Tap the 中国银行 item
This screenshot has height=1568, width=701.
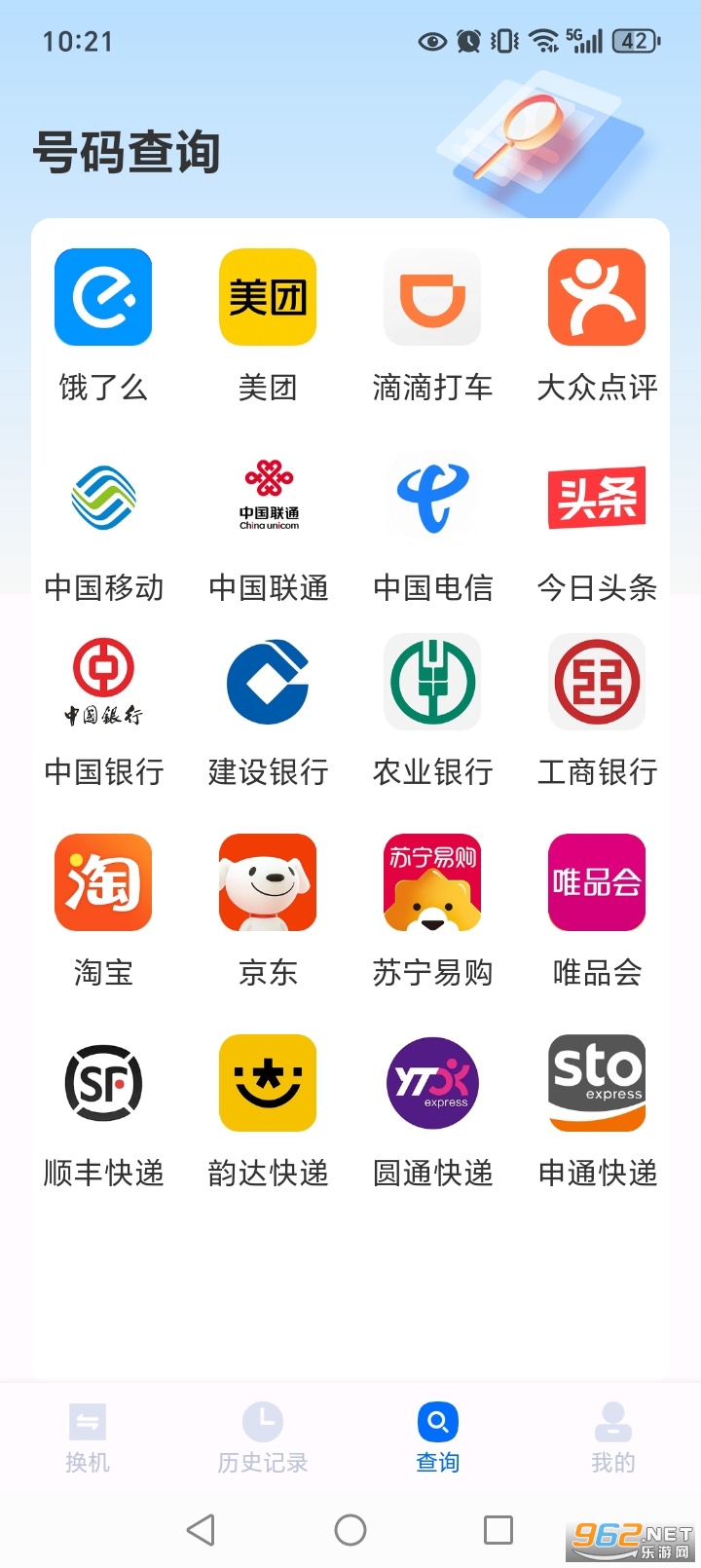pos(103,683)
